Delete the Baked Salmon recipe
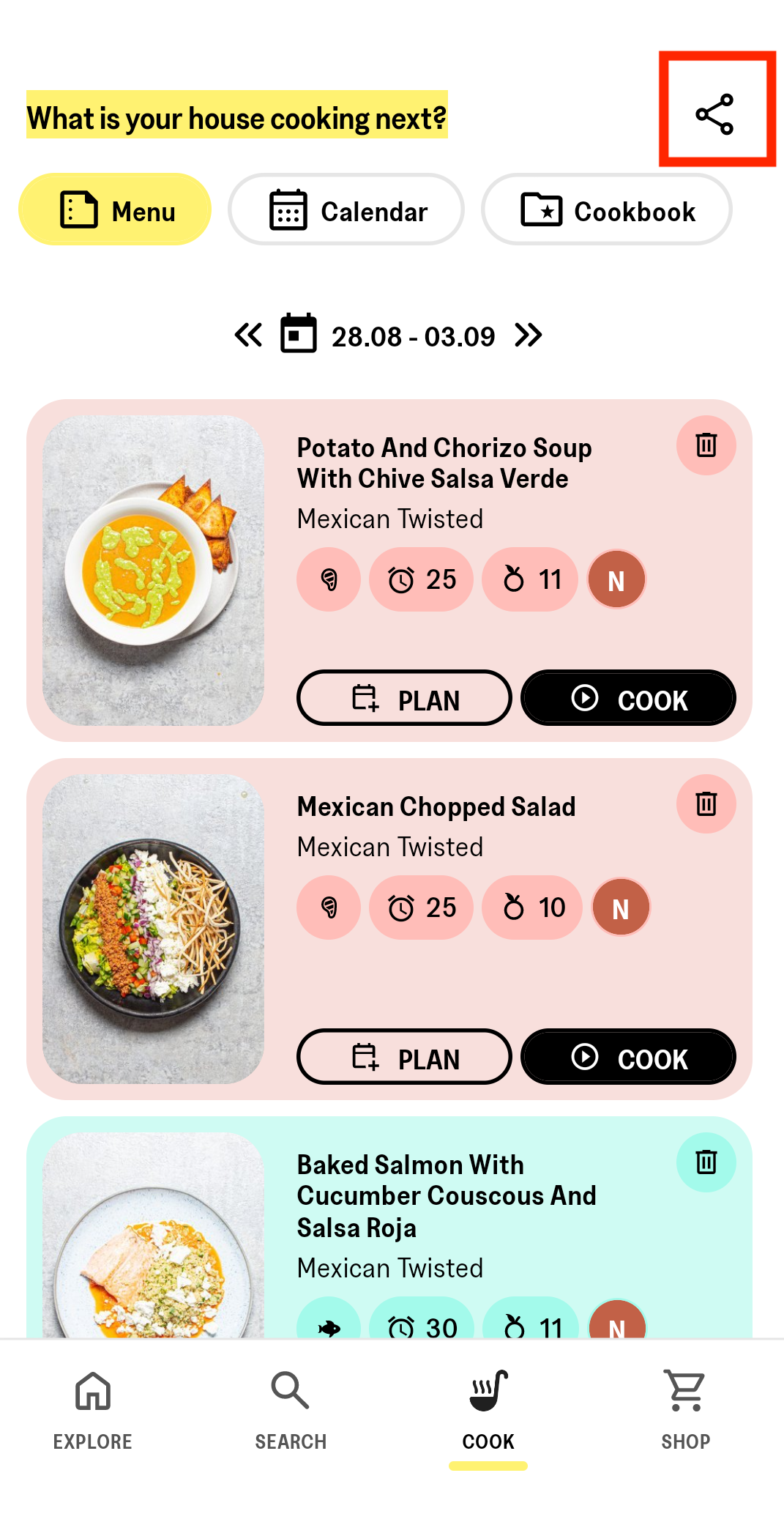Image resolution: width=784 pixels, height=1533 pixels. [706, 1162]
